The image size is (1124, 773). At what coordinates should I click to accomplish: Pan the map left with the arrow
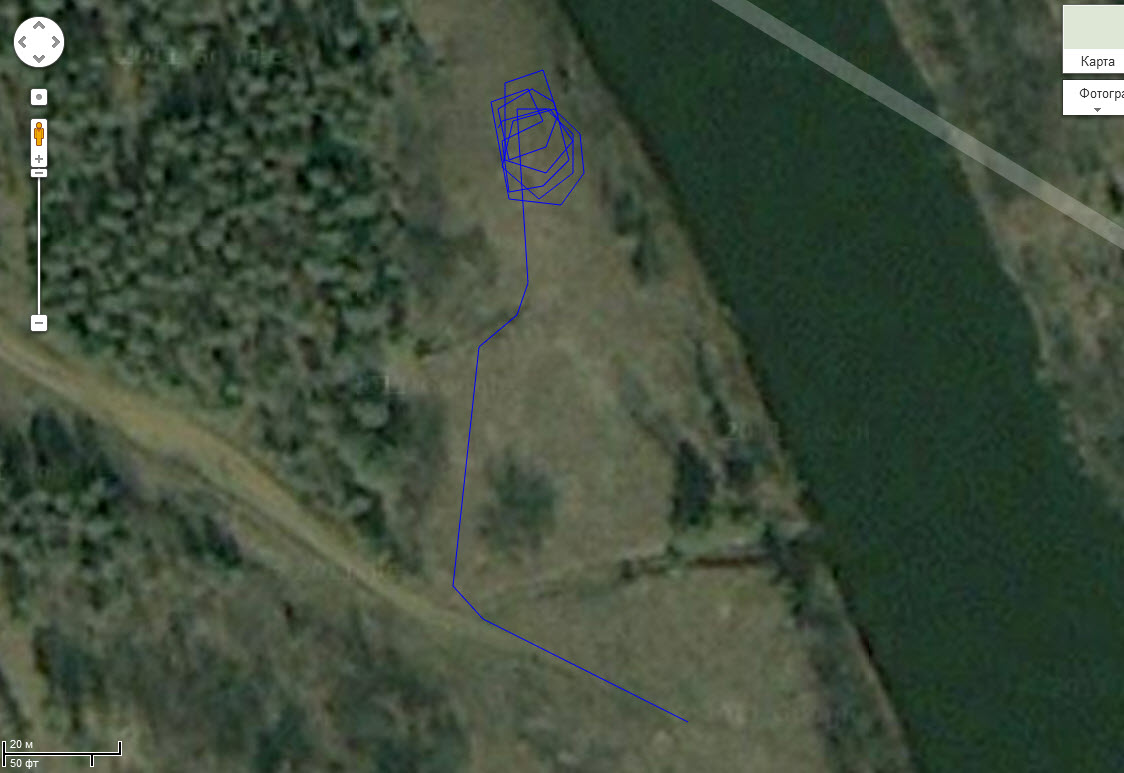pyautogui.click(x=23, y=43)
